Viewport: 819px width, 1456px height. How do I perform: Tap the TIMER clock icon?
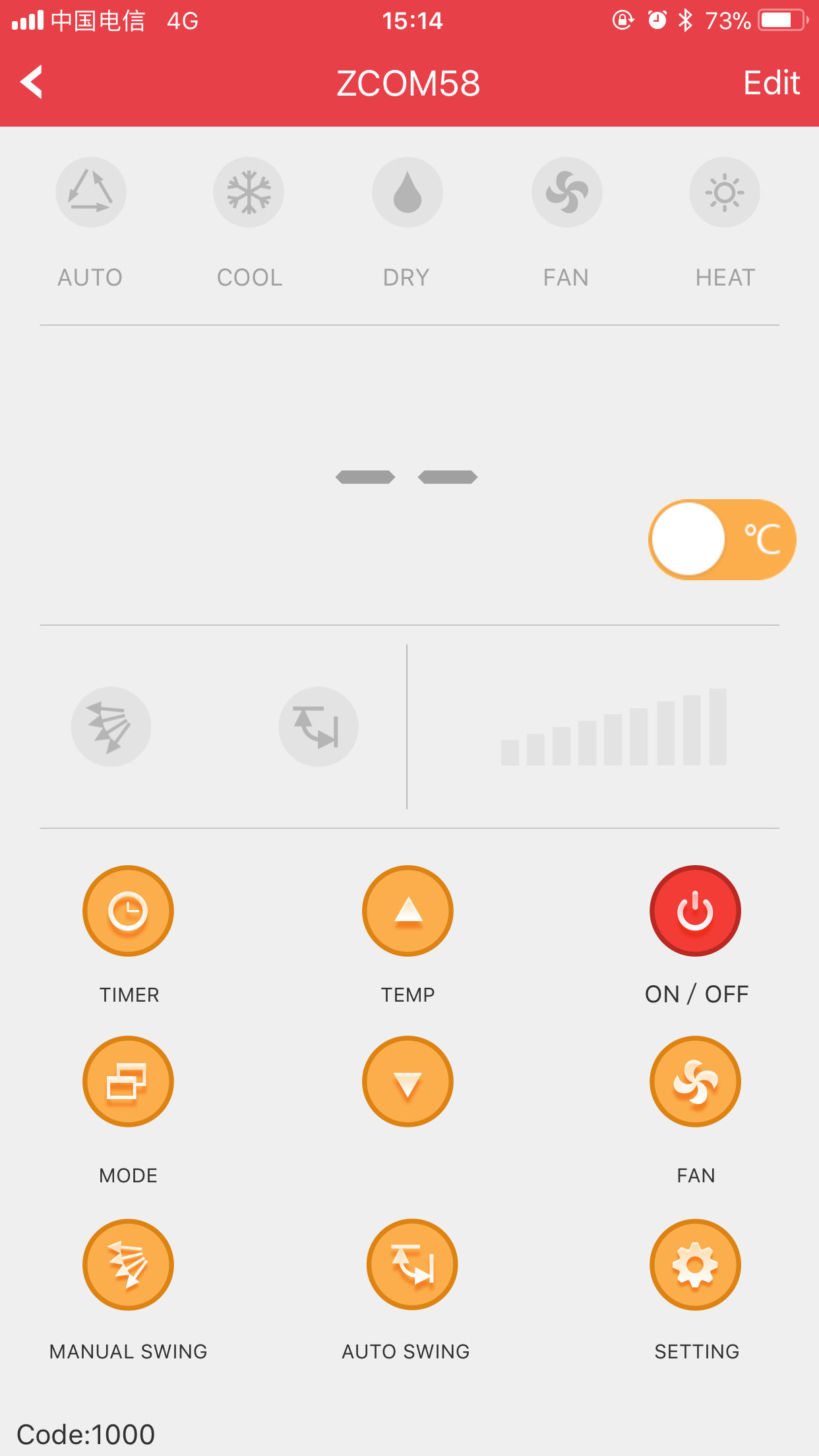tap(128, 911)
